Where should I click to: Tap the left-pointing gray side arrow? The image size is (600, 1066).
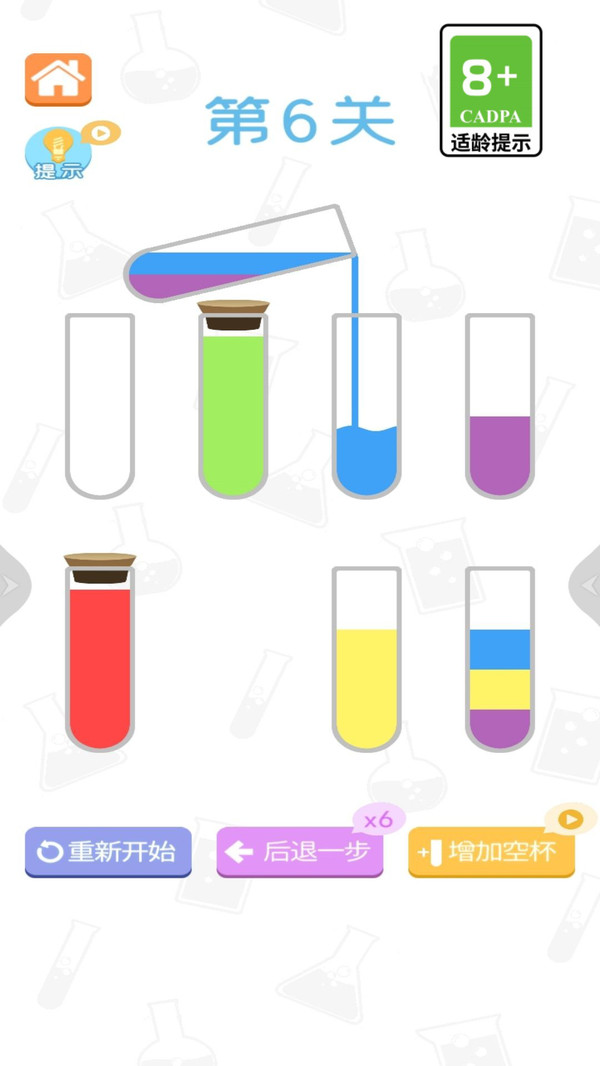10,586
